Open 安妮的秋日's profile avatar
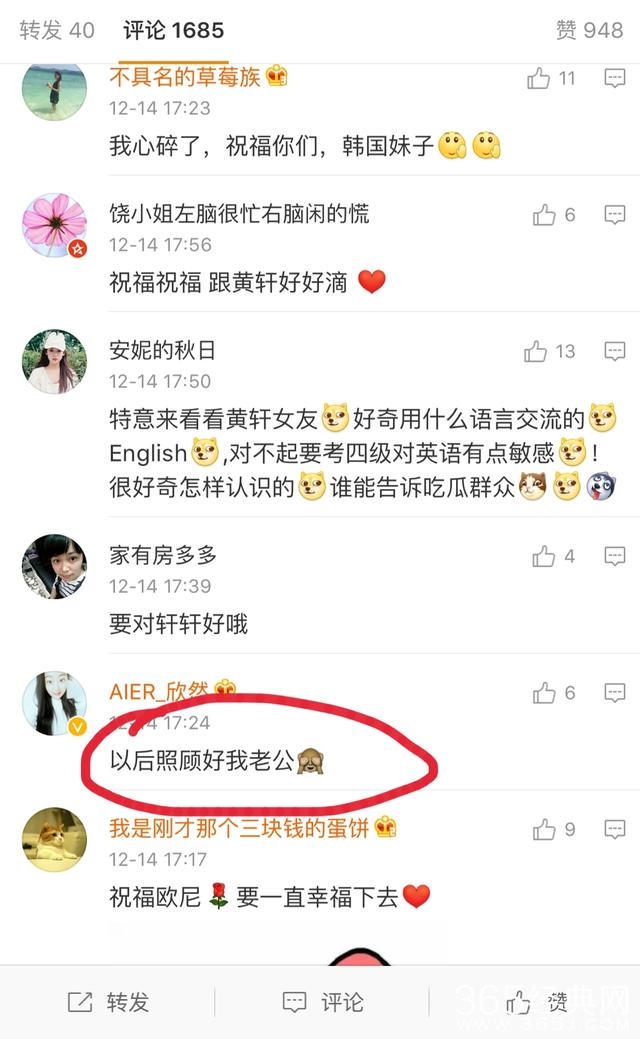This screenshot has height=1039, width=640. point(54,361)
